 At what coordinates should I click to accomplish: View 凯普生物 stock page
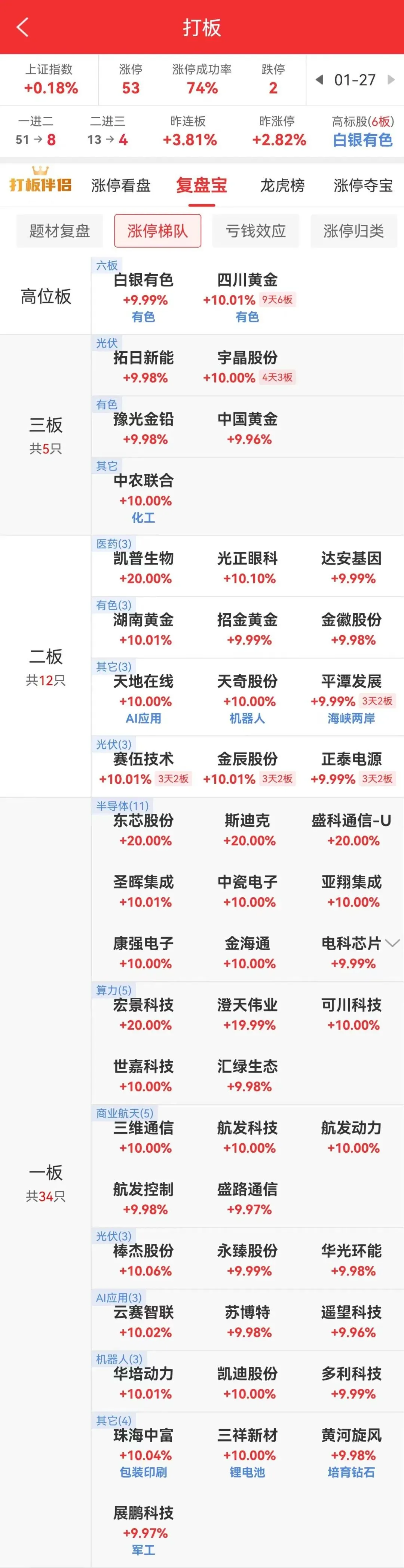144,559
